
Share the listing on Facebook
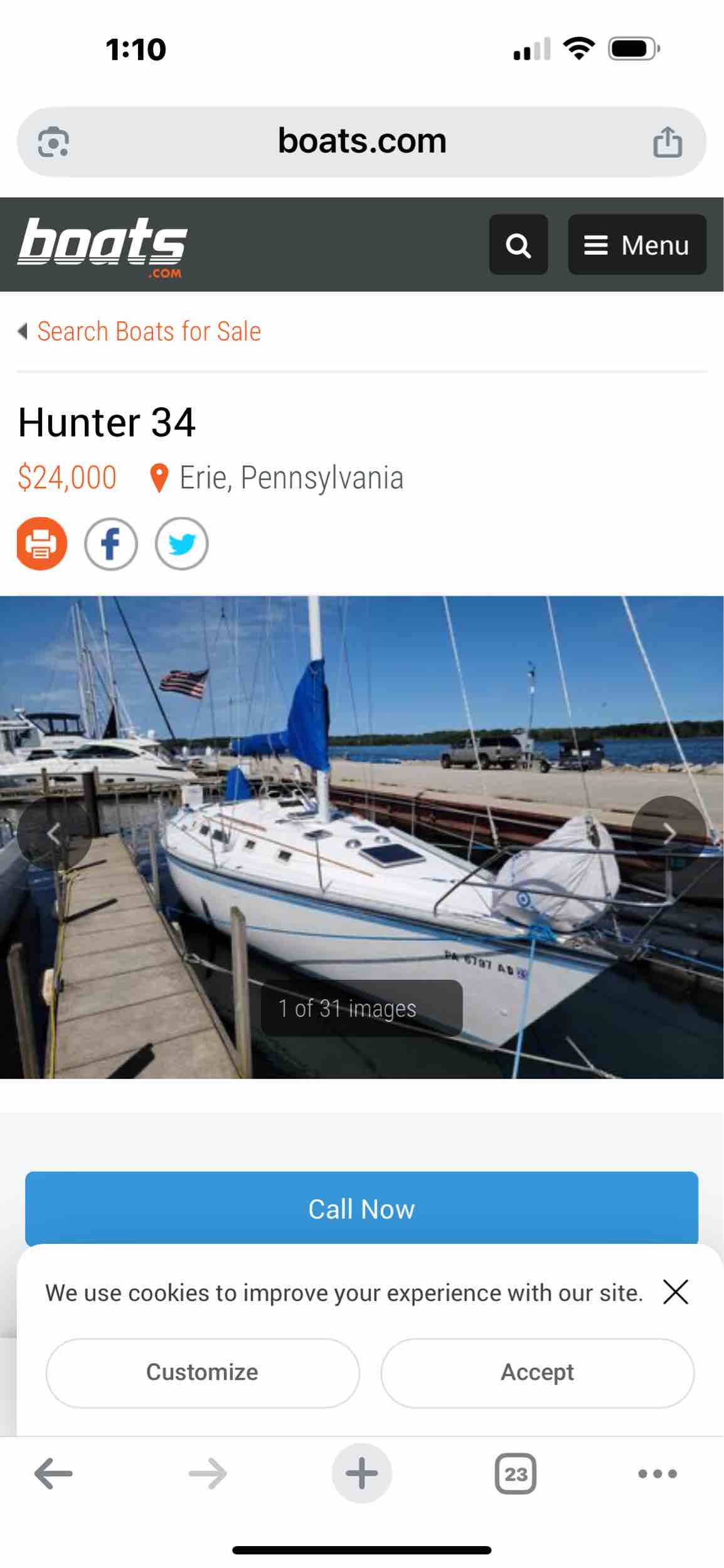point(111,543)
